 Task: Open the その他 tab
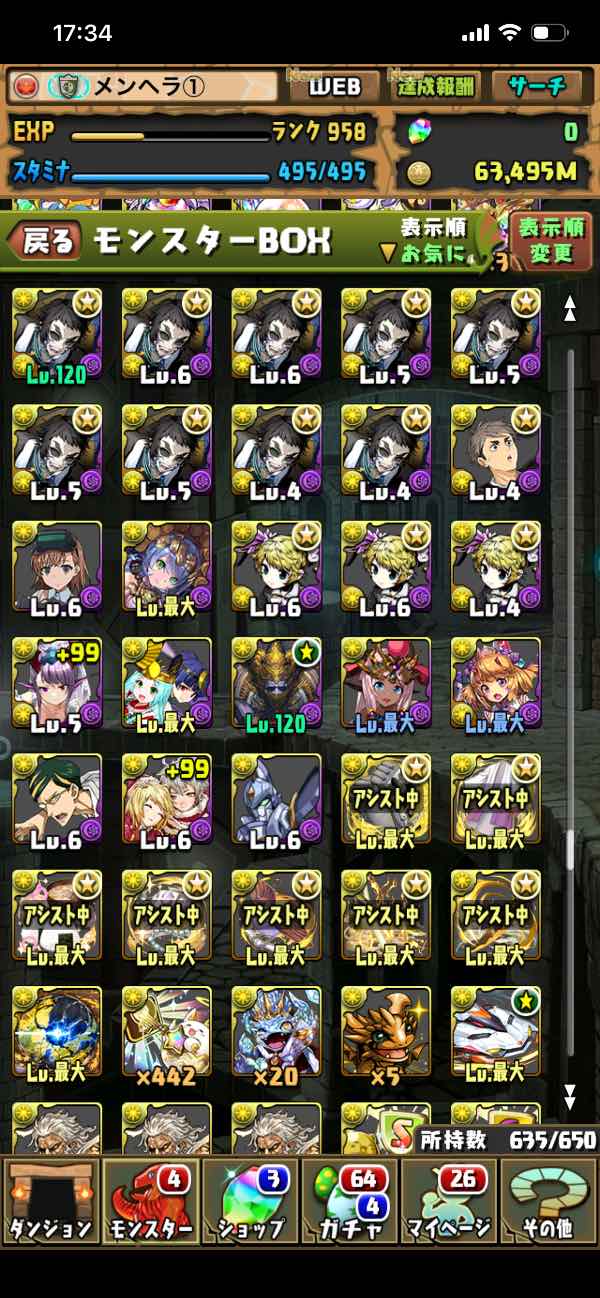(x=549, y=1200)
